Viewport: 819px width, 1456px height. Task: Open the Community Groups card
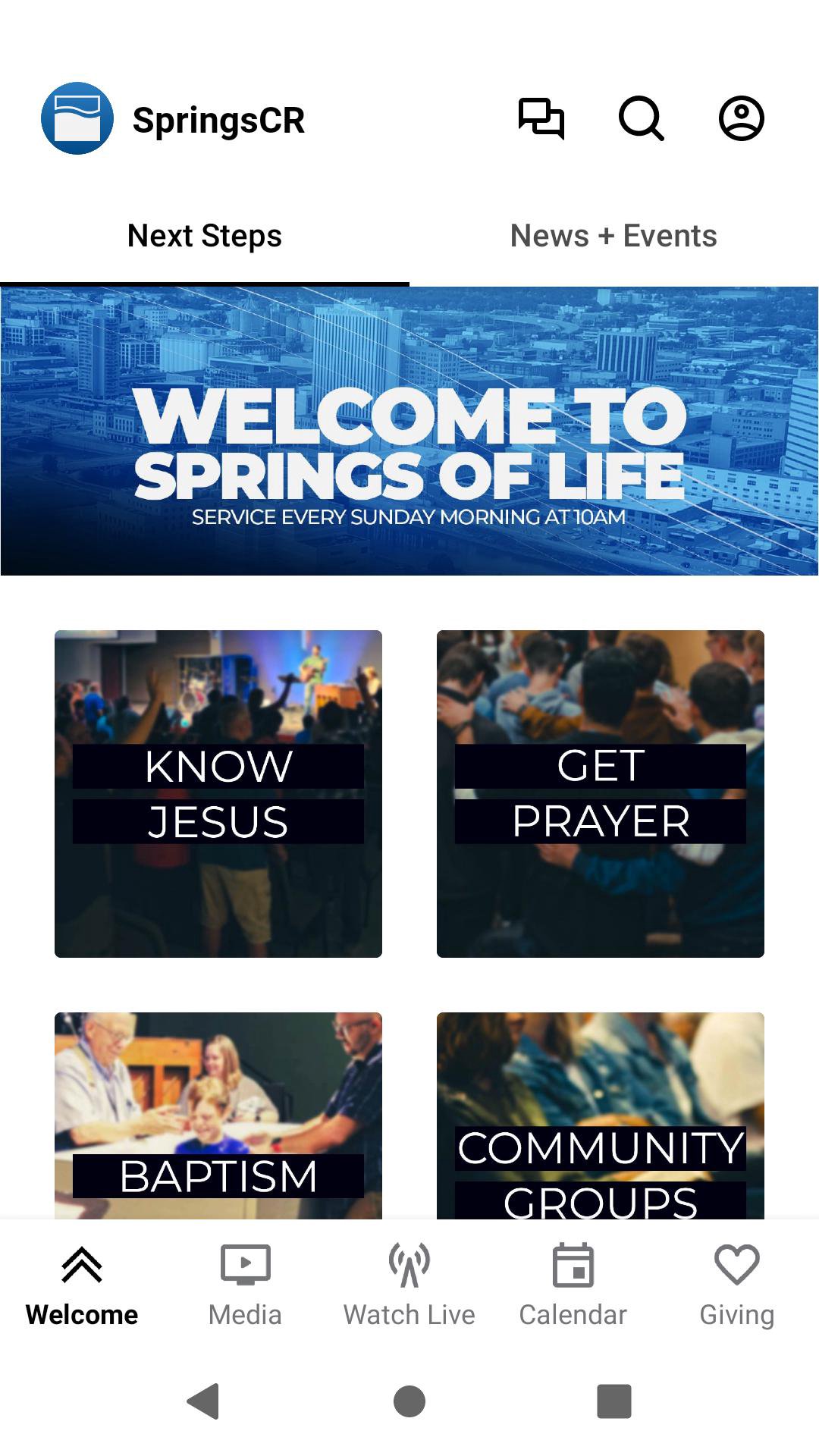(601, 1115)
